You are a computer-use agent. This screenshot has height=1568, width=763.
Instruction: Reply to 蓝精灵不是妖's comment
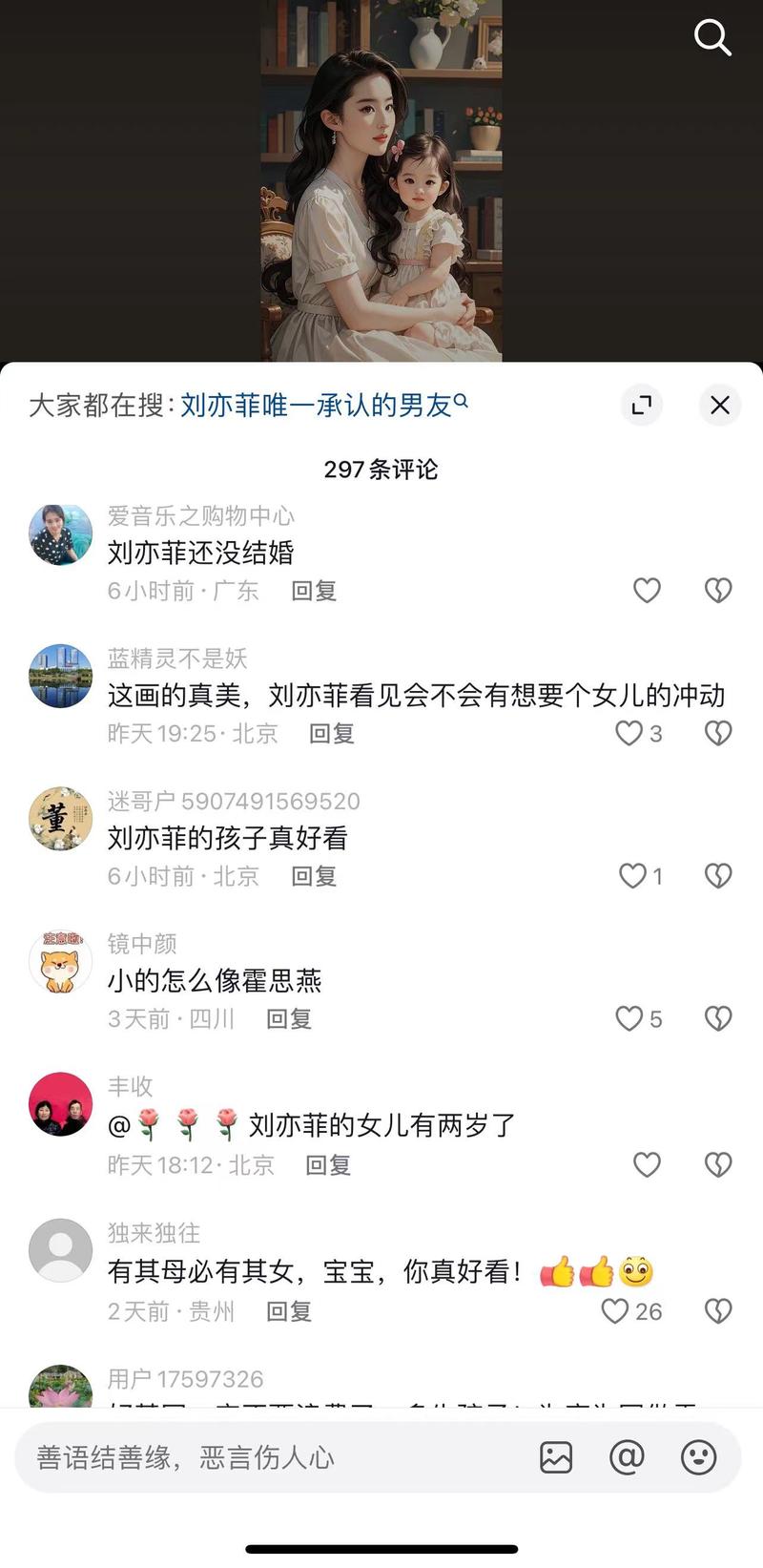tap(331, 734)
